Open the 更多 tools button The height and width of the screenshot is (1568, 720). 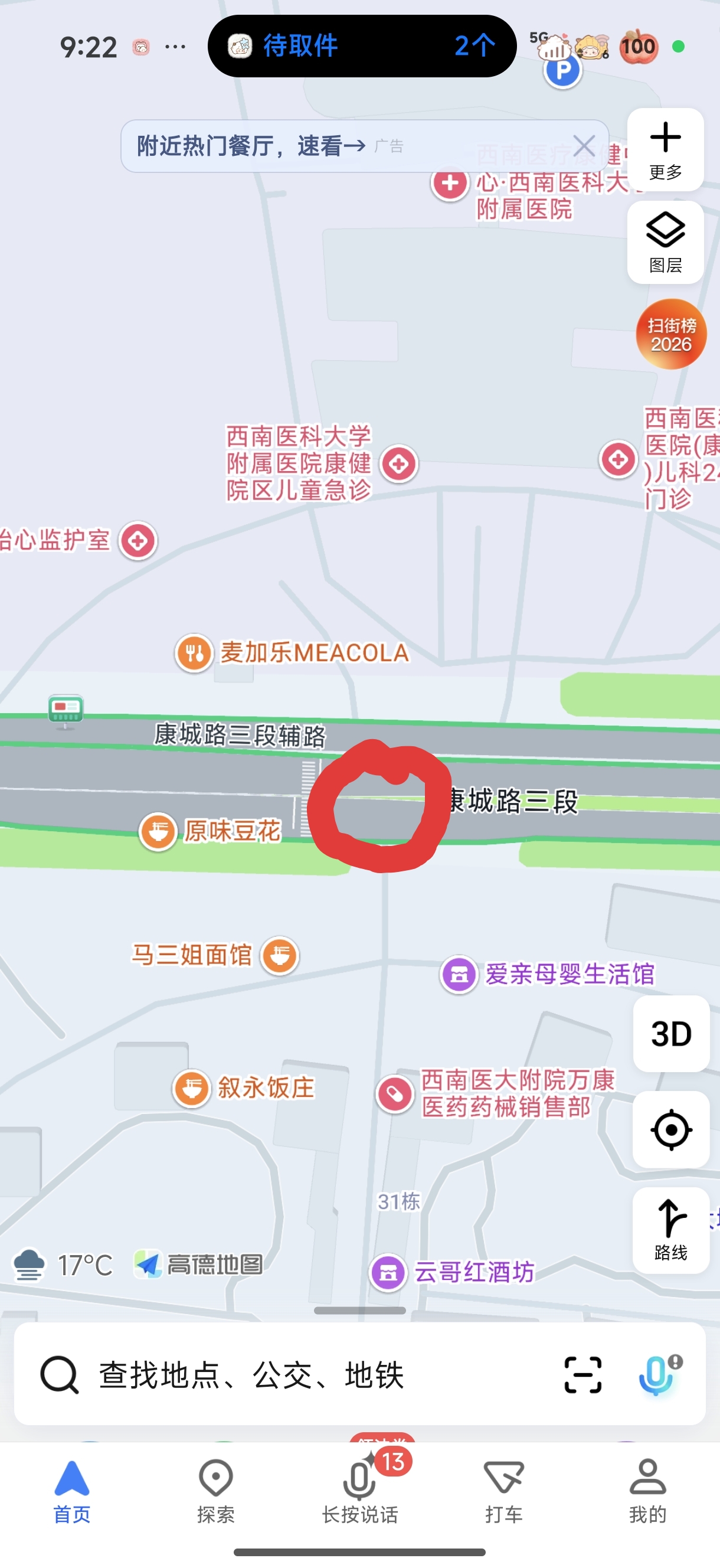665,149
